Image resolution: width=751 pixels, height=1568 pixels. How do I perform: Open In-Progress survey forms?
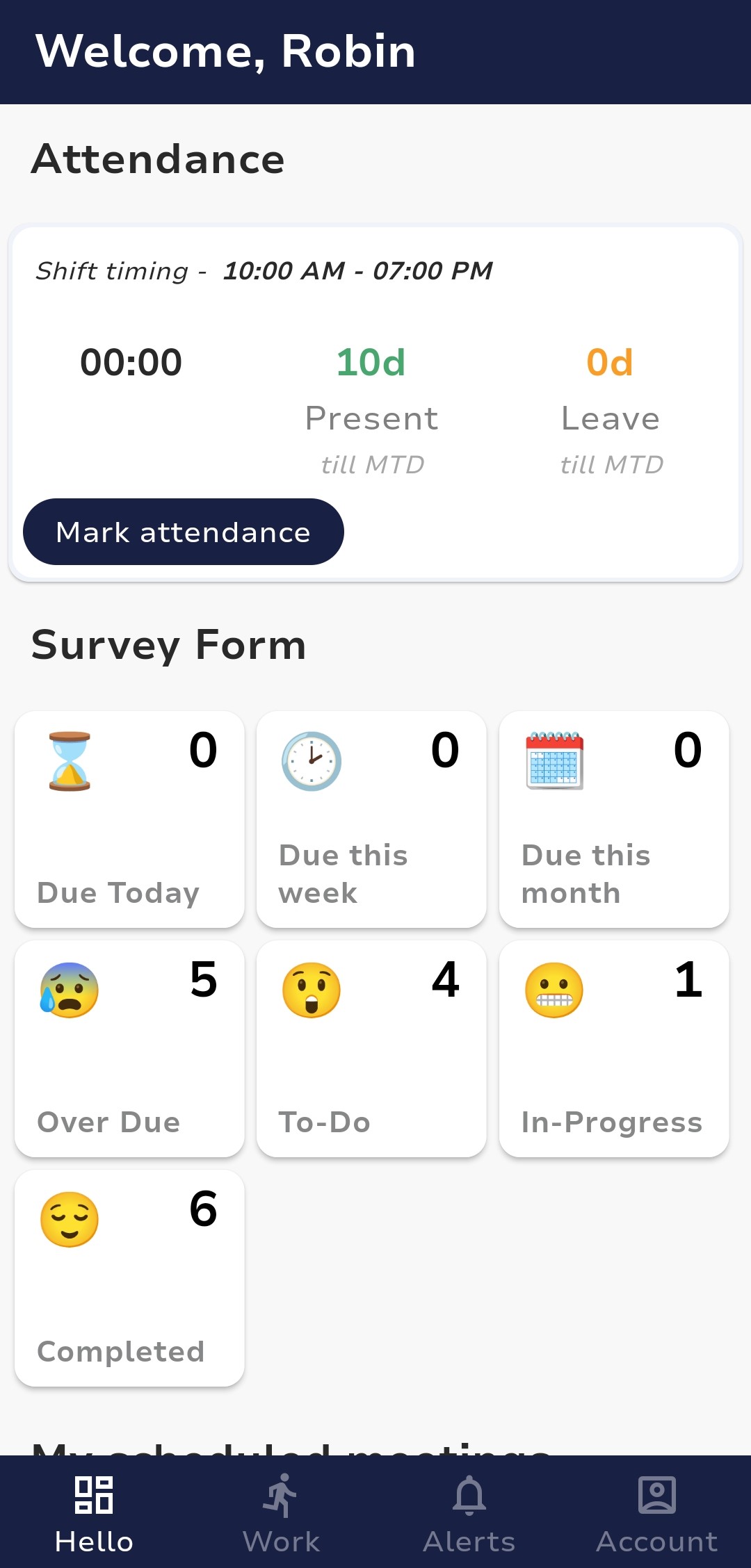[614, 1048]
